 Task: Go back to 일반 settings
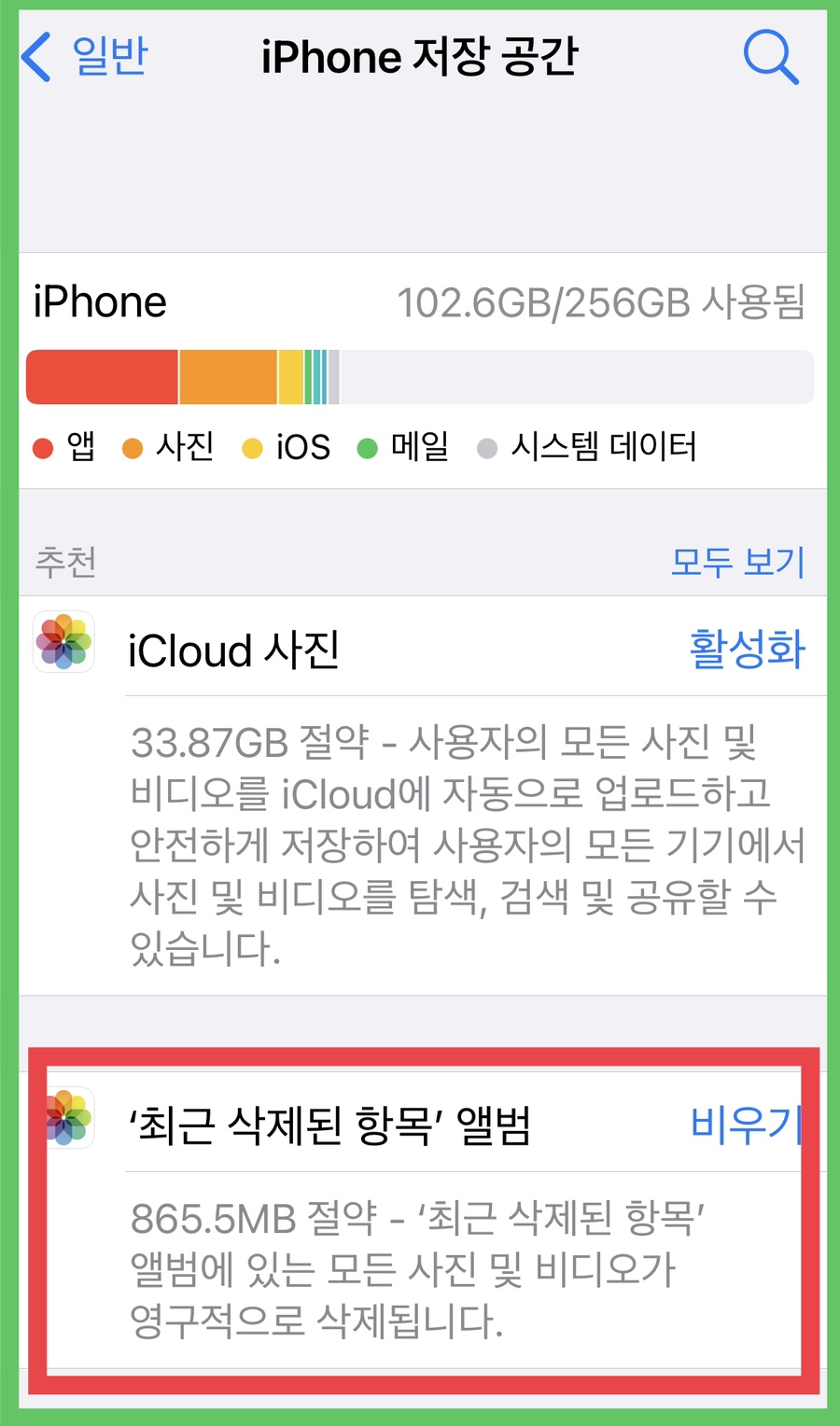86,57
